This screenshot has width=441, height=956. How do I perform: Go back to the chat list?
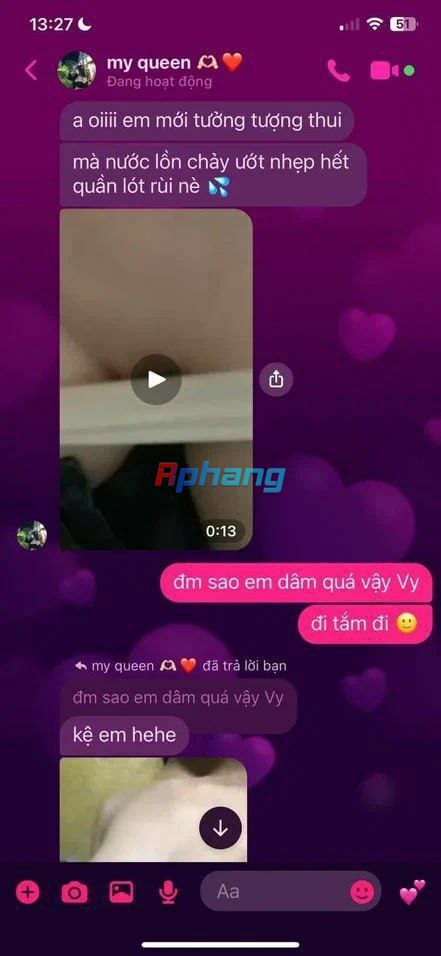pos(31,70)
